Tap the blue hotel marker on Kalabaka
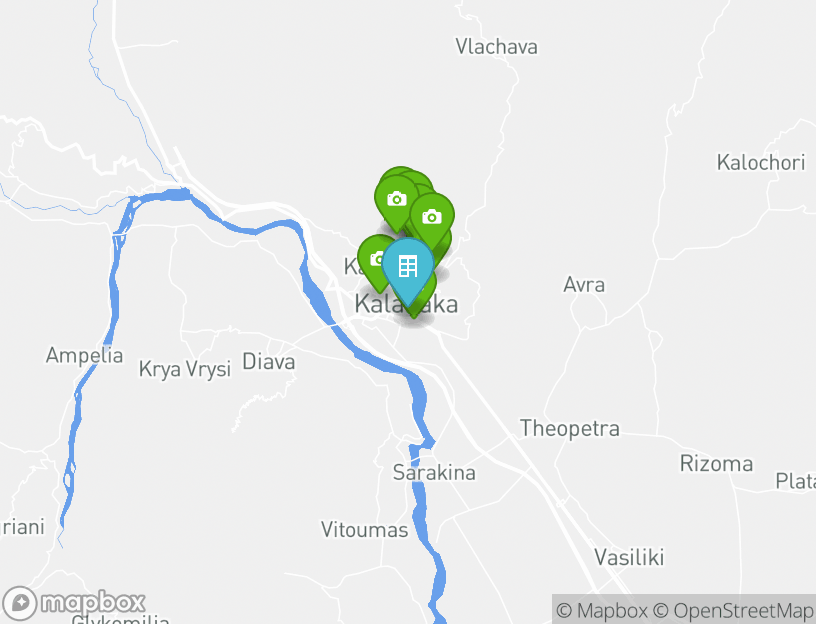The height and width of the screenshot is (624, 816). (408, 267)
